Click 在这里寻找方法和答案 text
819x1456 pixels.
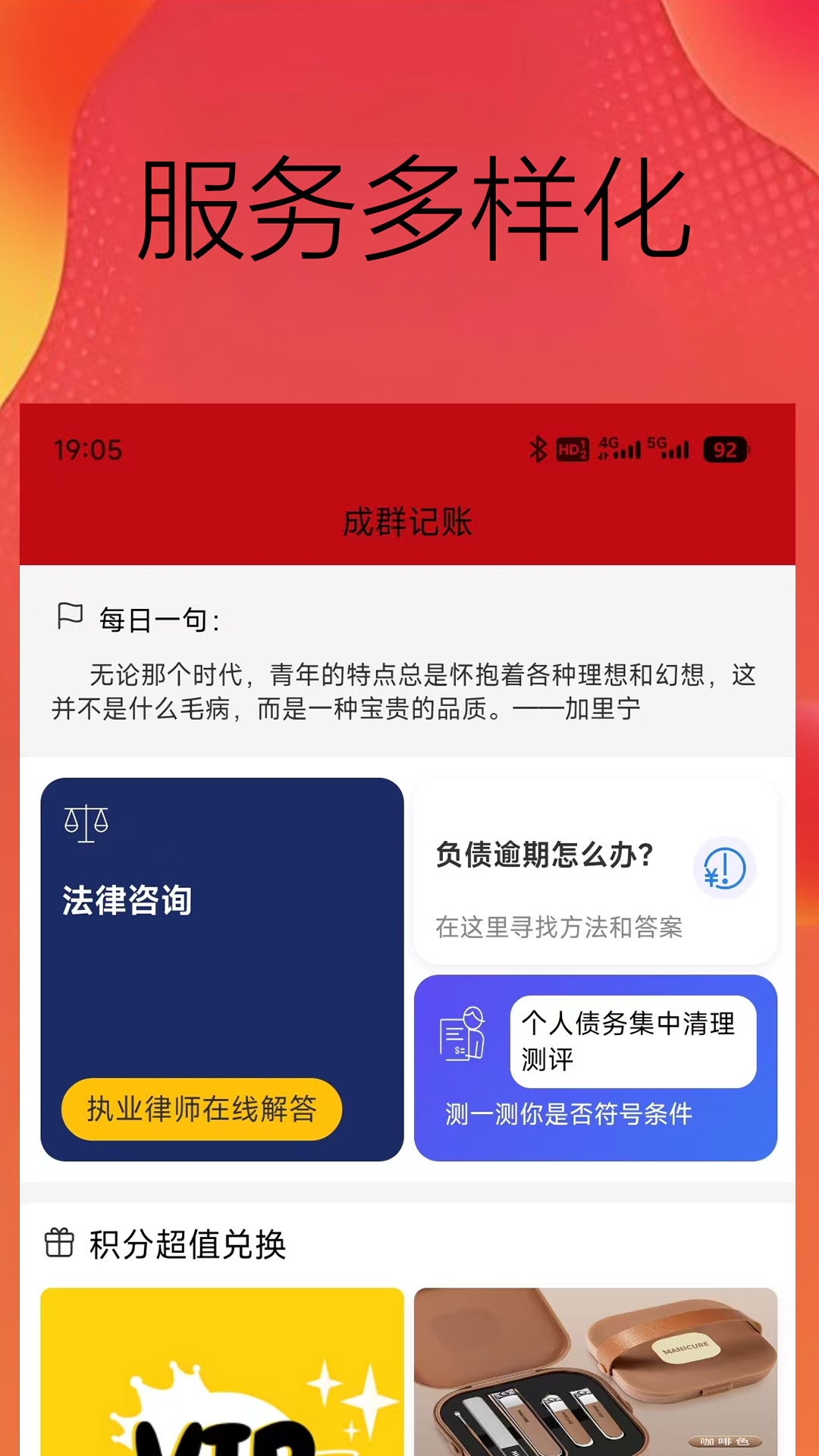560,927
